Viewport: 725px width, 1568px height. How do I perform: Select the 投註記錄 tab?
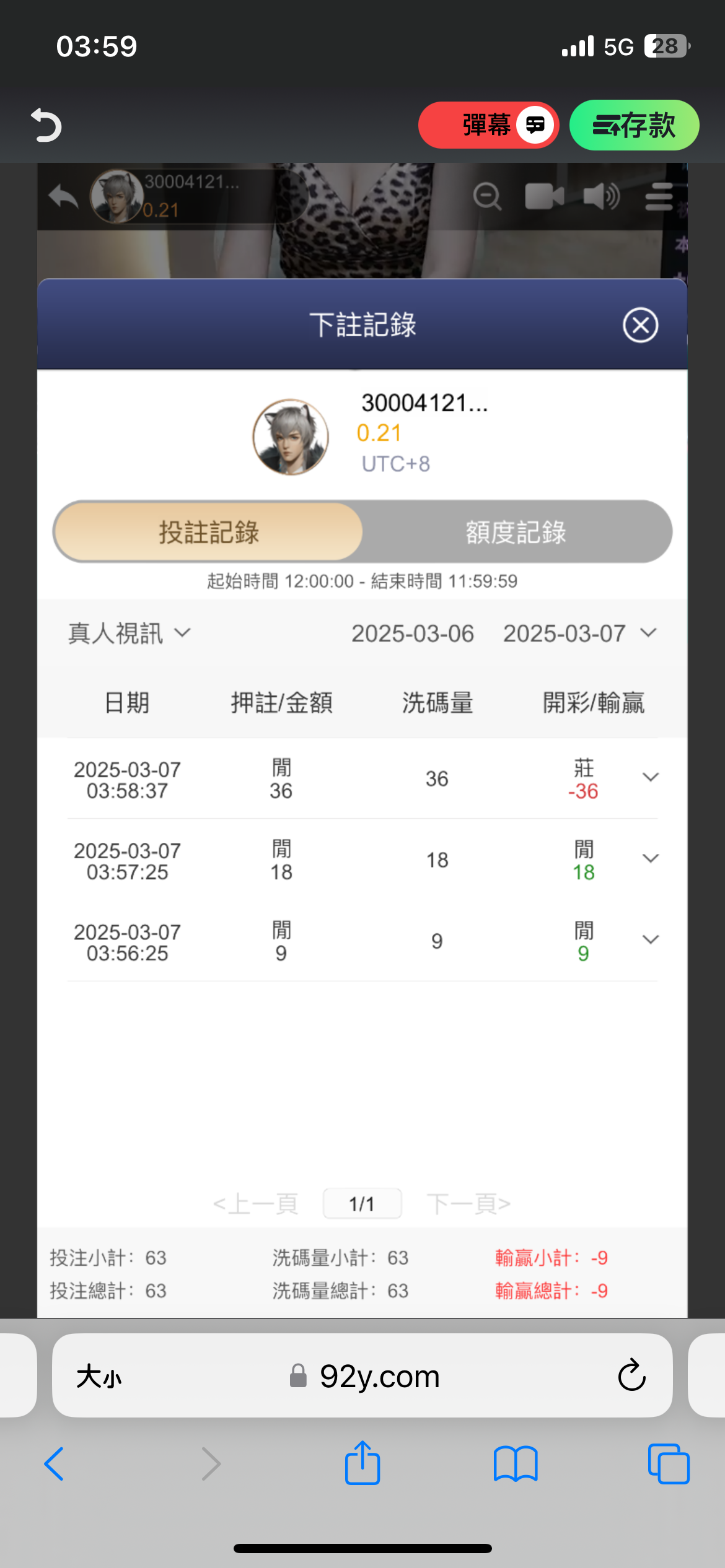[208, 533]
